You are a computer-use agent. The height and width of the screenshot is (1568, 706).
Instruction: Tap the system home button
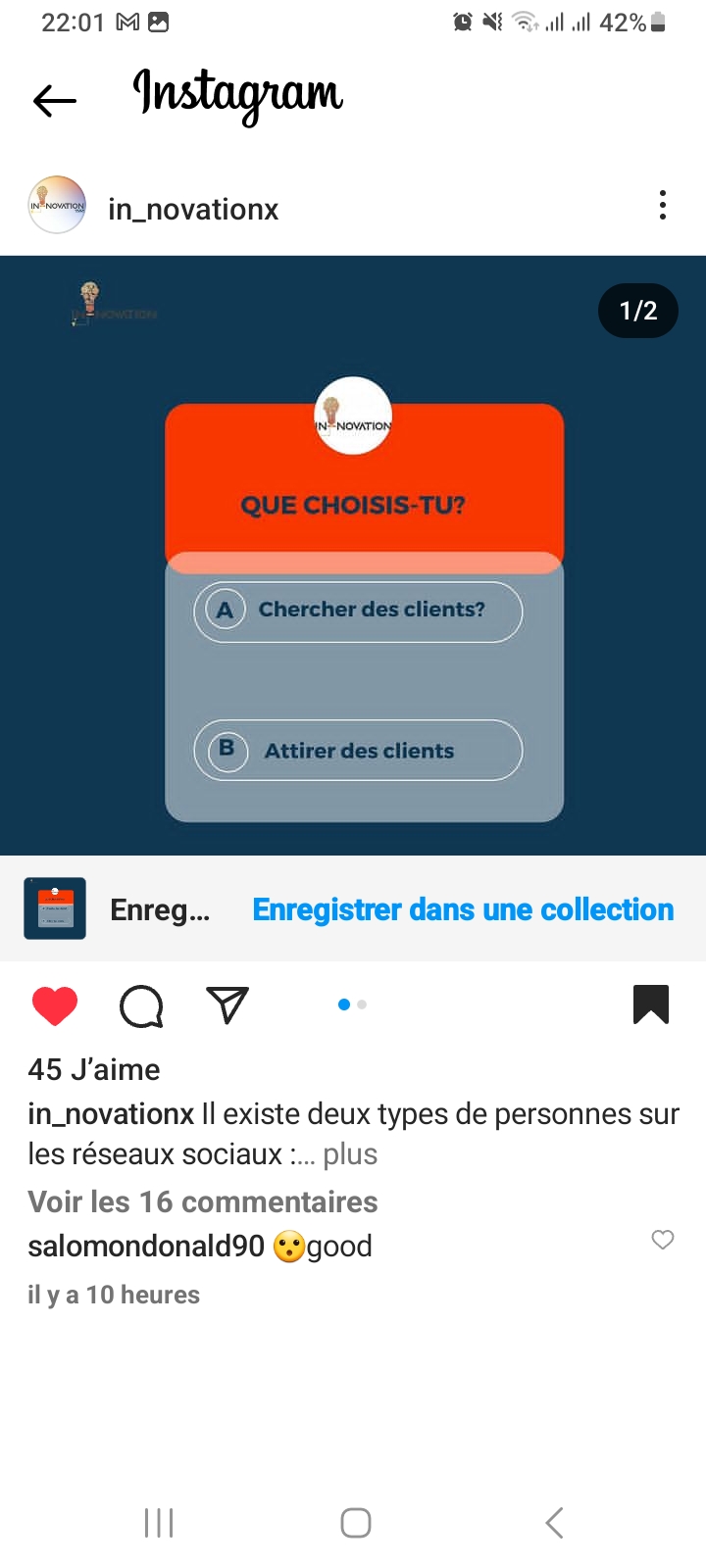tap(355, 1523)
